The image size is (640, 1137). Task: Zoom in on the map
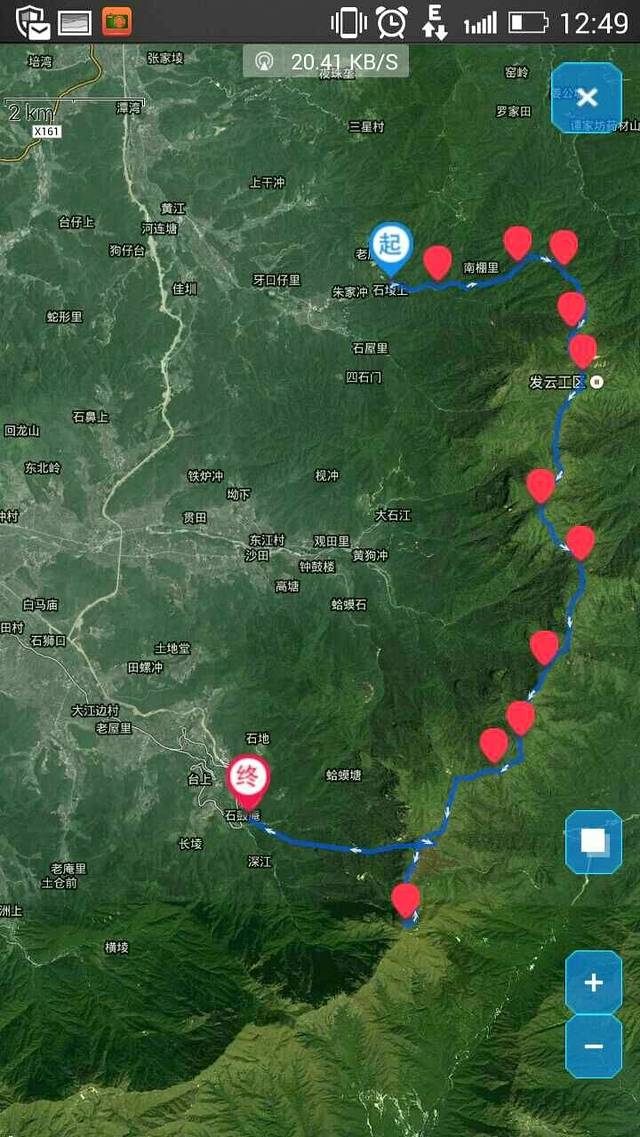[x=593, y=982]
